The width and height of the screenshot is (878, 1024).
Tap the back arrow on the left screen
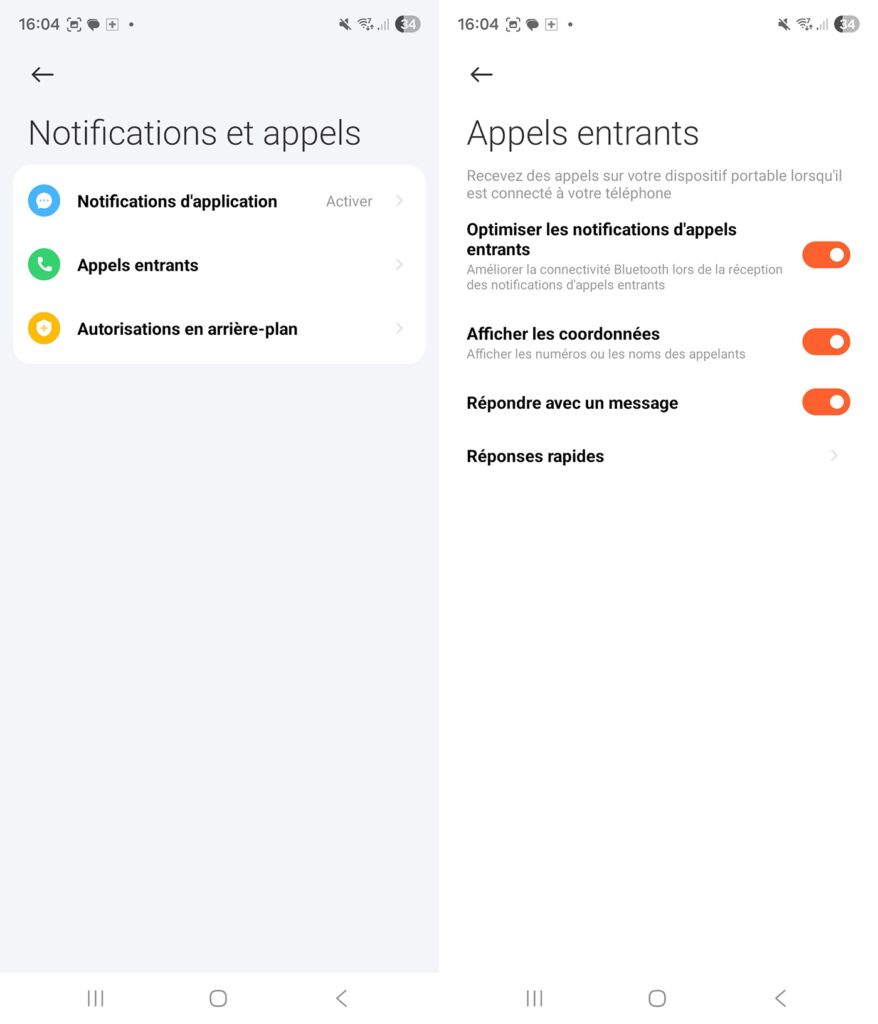click(42, 74)
